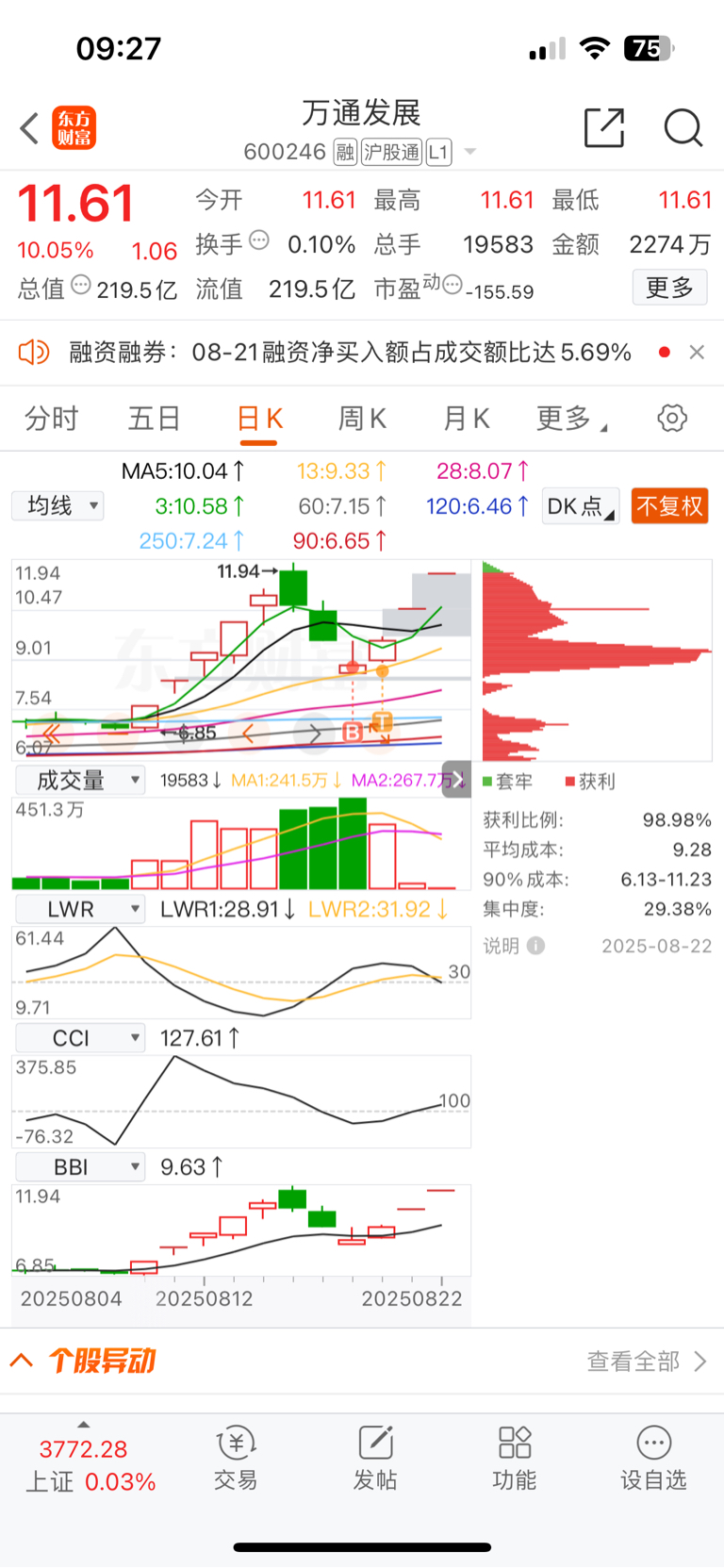
Task: Select the 月K chart tab
Action: (466, 418)
